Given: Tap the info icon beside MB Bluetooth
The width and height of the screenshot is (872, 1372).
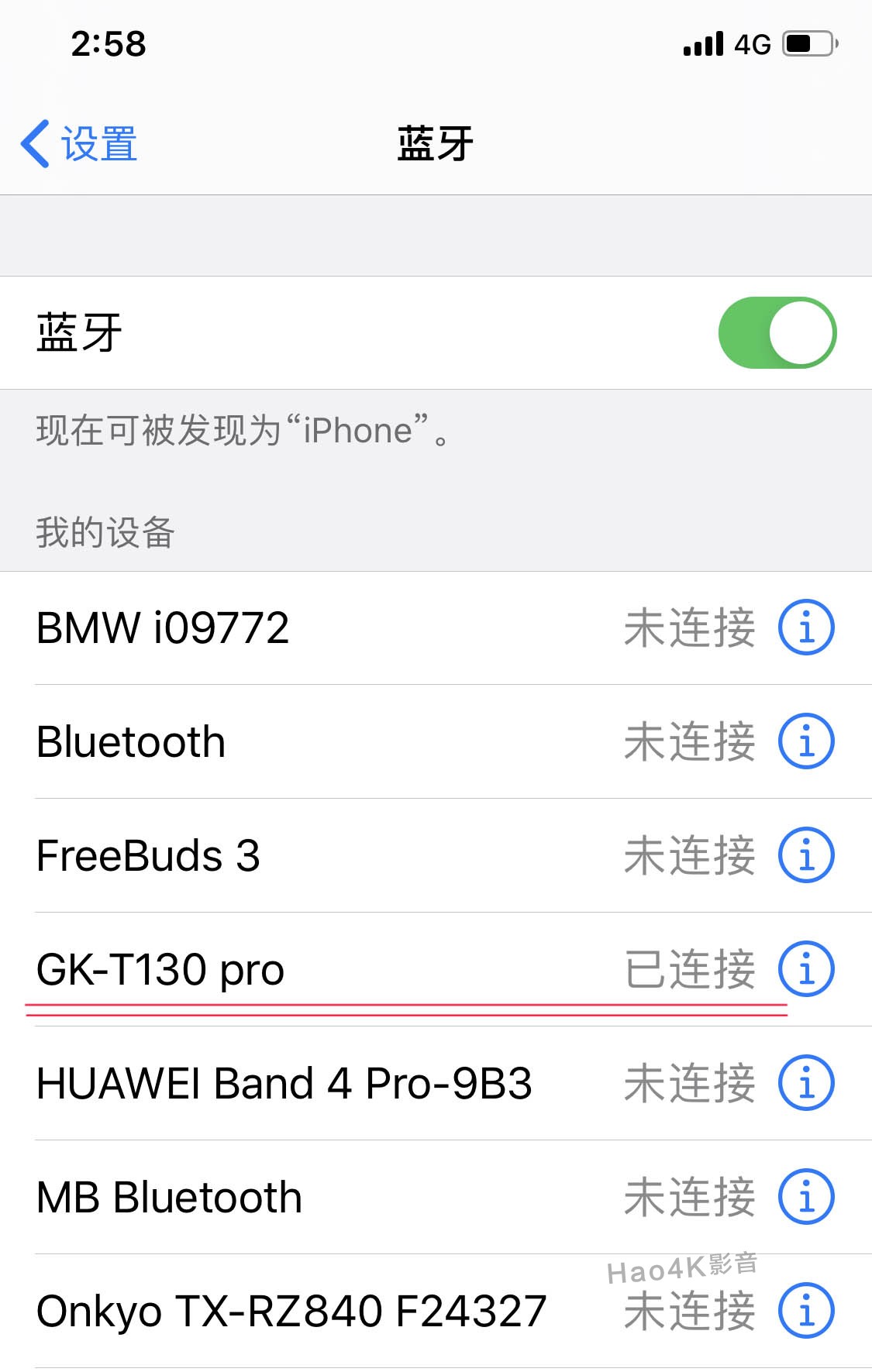Looking at the screenshot, I should pyautogui.click(x=806, y=1197).
